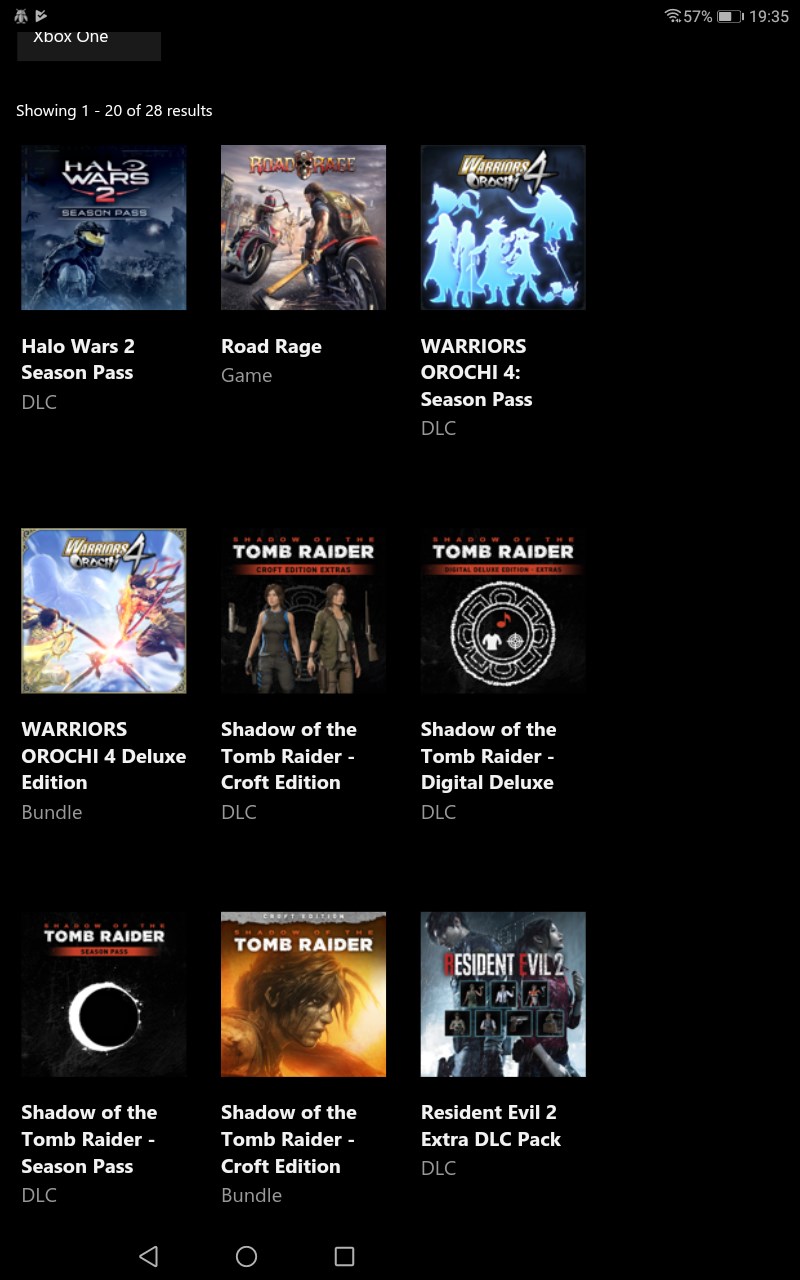Open WARRIORS OROCHI 4: Season Pass DLC
The height and width of the screenshot is (1280, 800).
503,228
